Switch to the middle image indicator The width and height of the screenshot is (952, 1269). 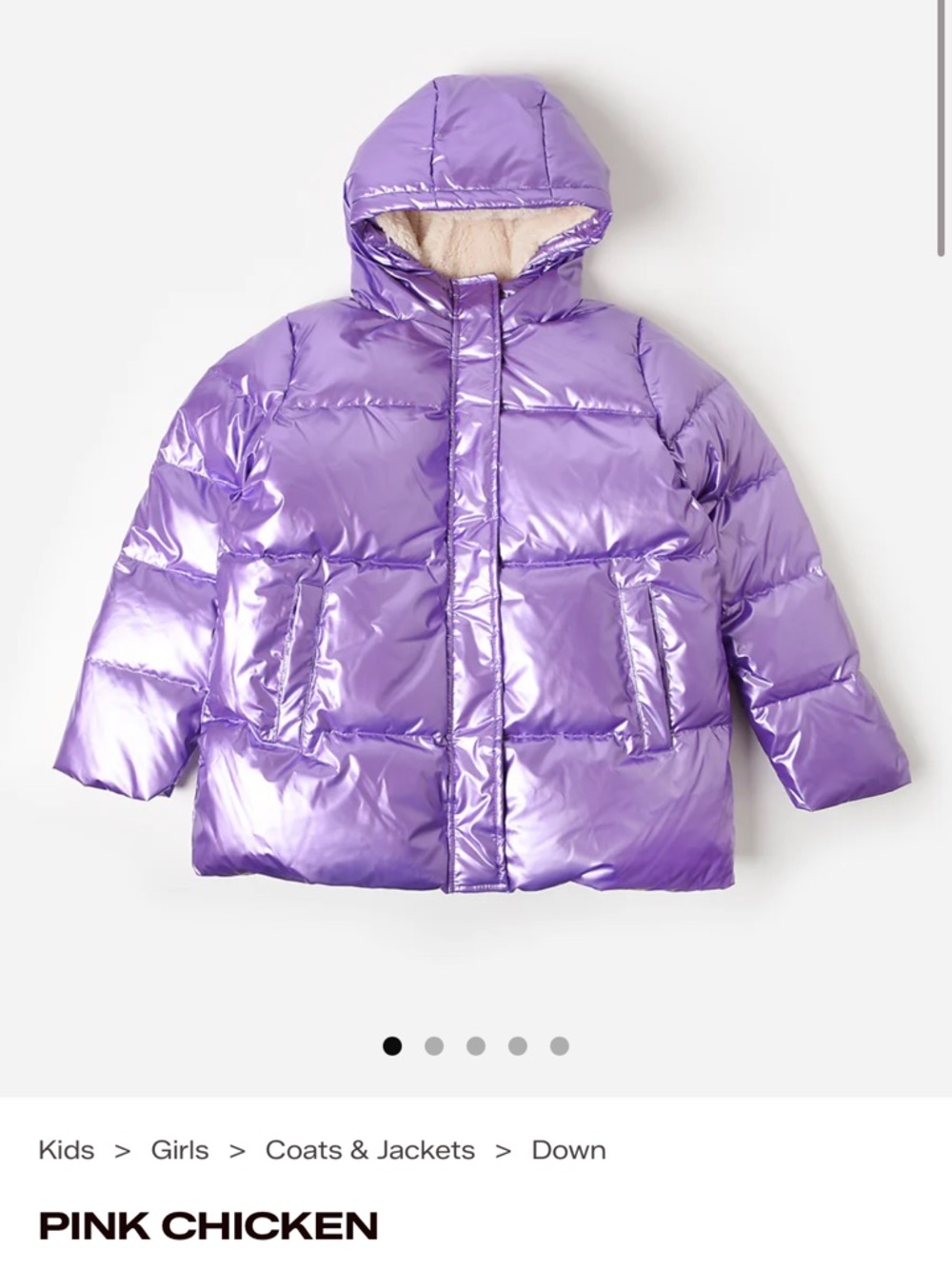473,1044
